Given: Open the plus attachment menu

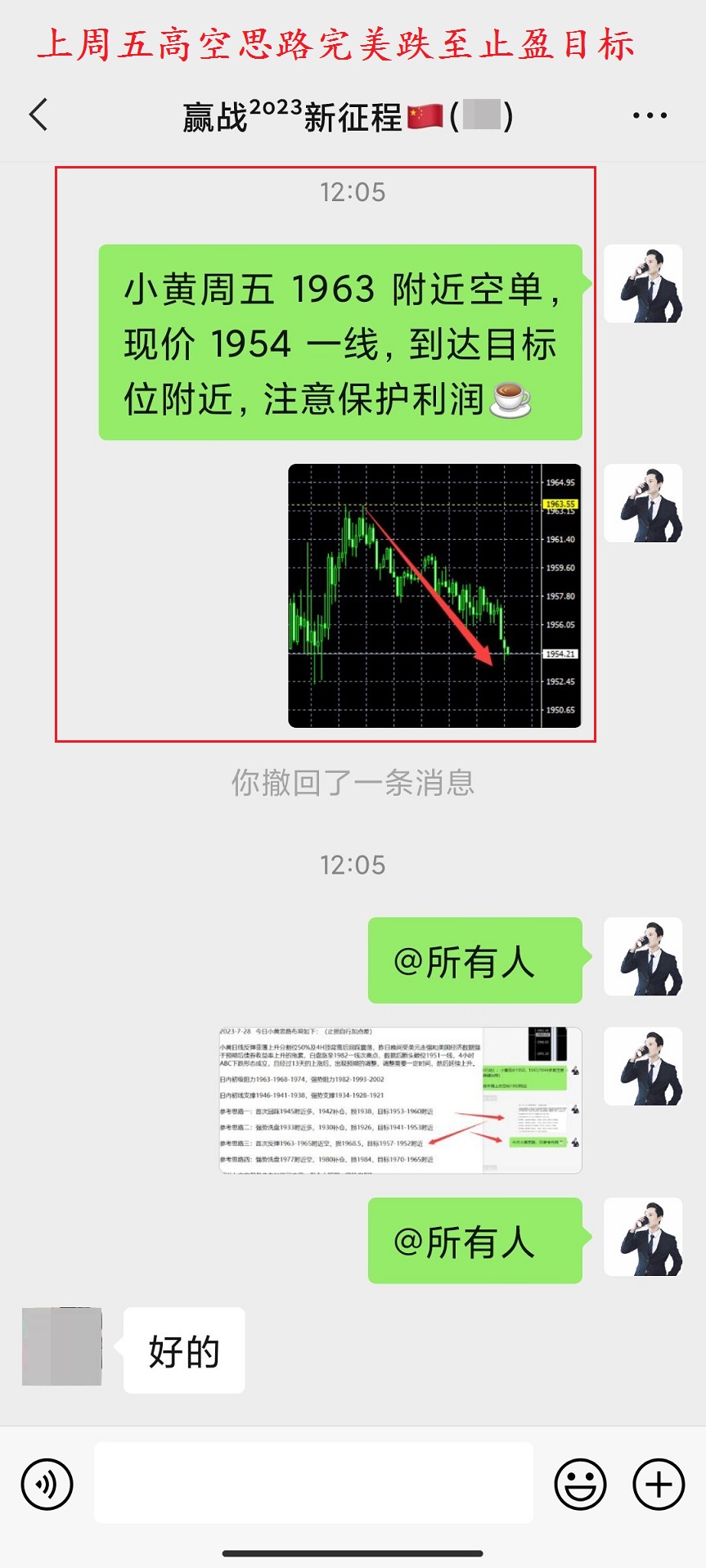Looking at the screenshot, I should [659, 1484].
